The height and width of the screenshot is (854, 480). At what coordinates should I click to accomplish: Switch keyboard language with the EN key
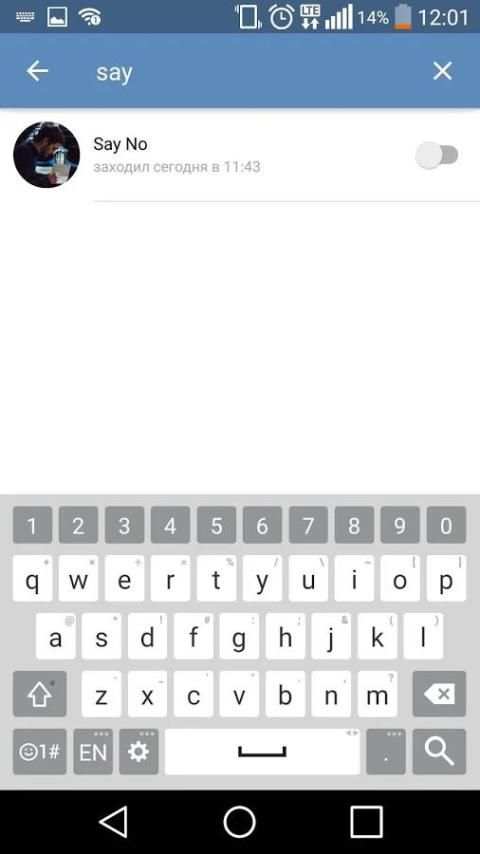tap(93, 752)
